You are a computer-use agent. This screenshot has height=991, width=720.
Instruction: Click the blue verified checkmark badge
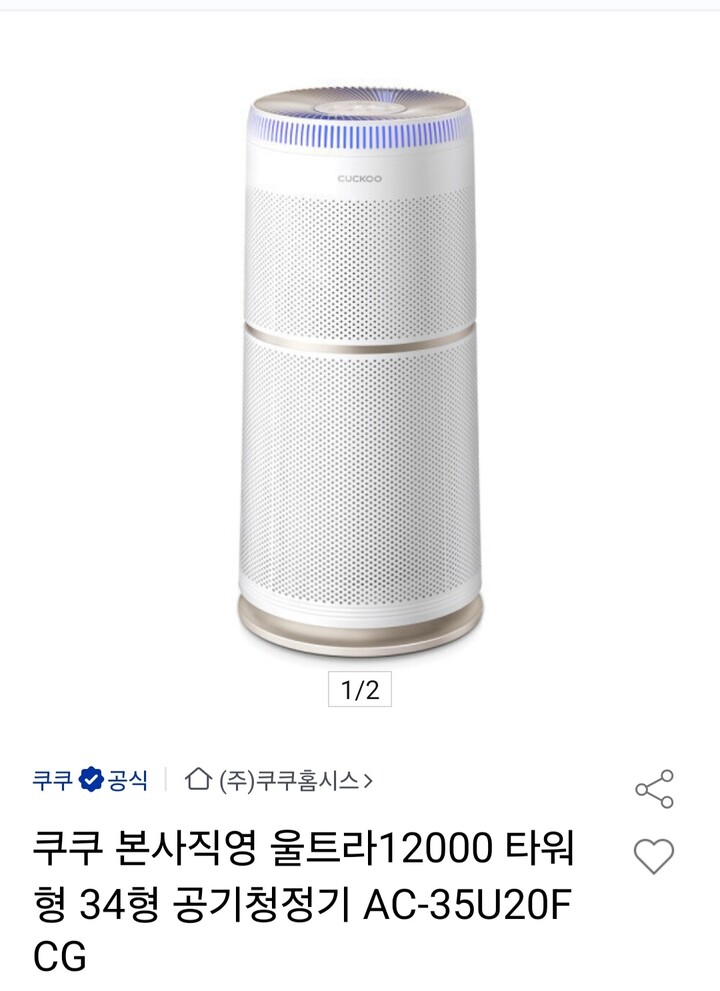click(91, 786)
